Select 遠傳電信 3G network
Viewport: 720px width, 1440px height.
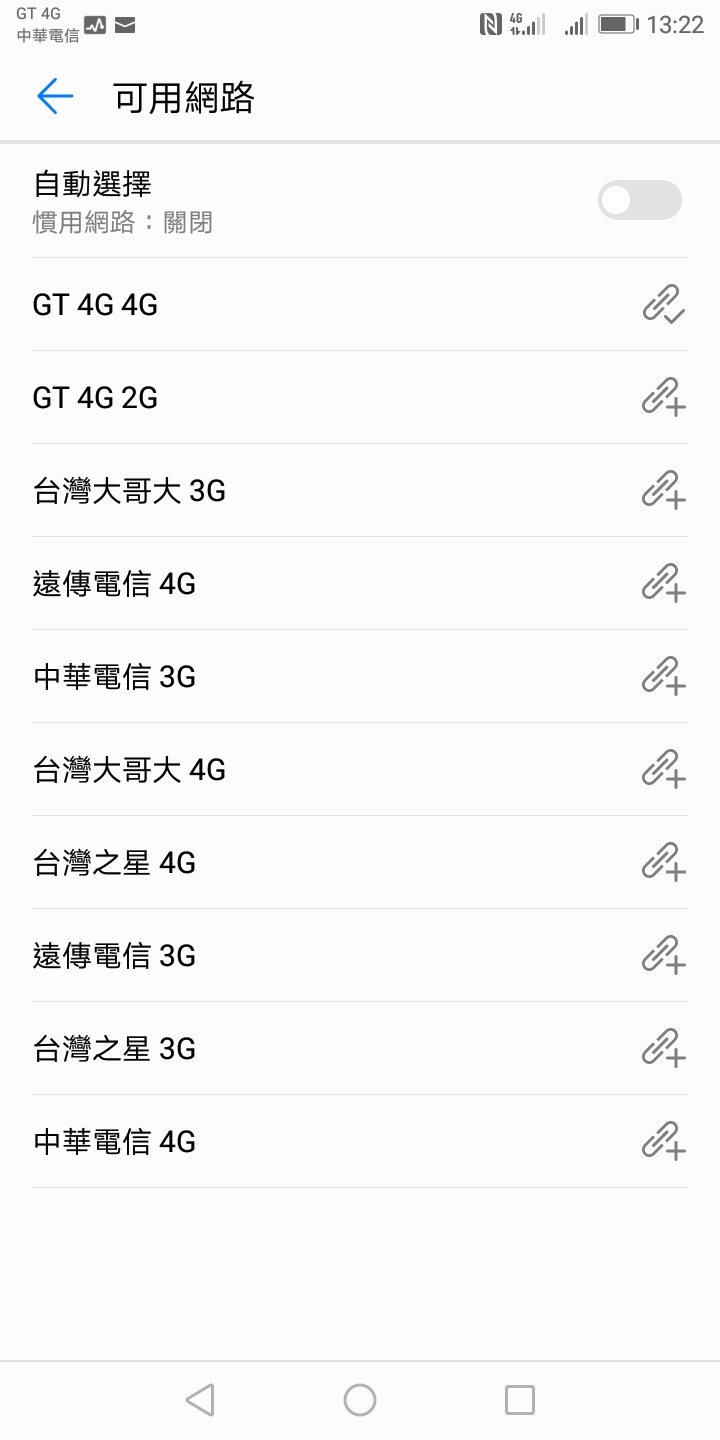360,955
